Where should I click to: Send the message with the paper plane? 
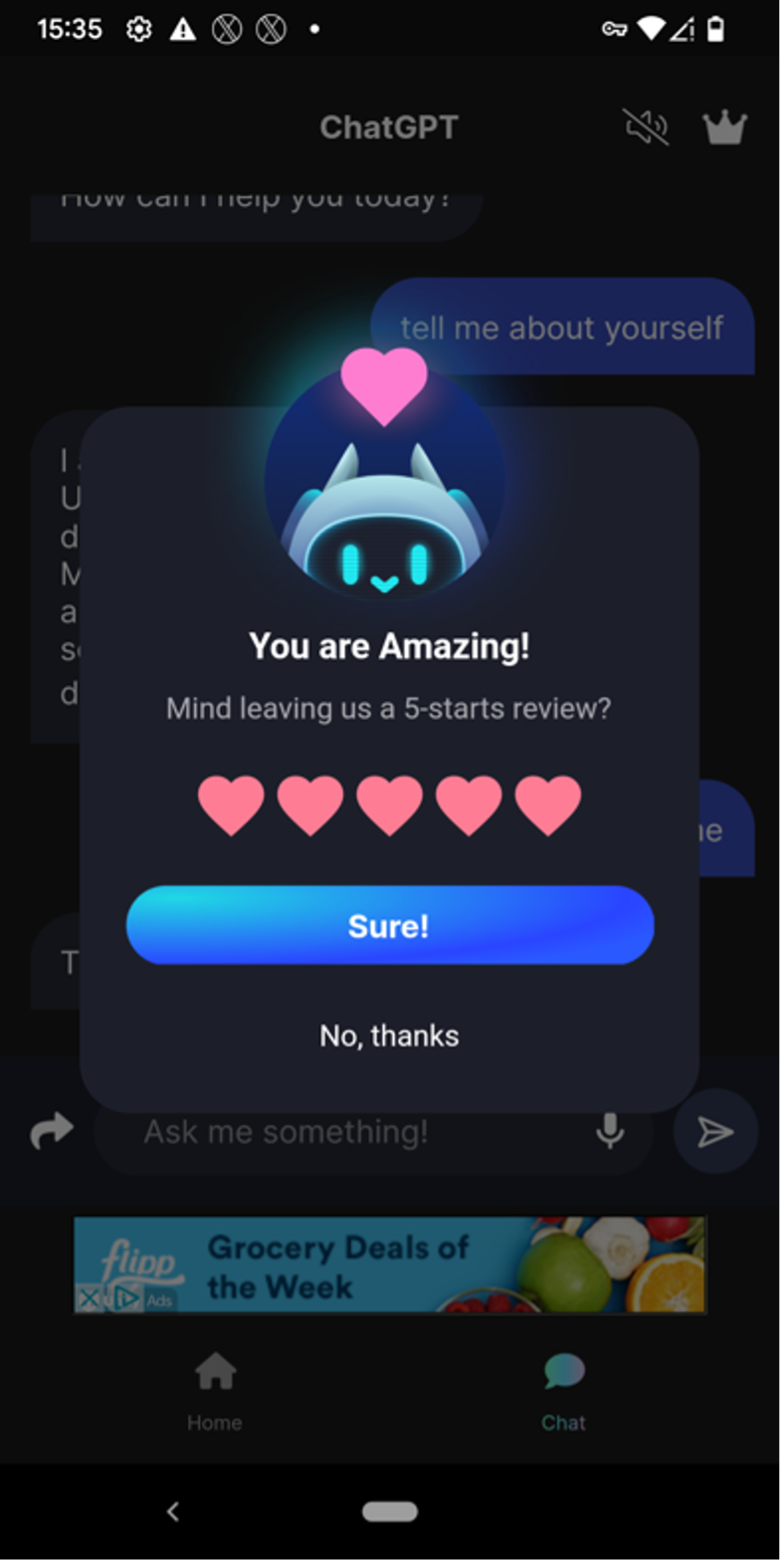[x=715, y=1131]
